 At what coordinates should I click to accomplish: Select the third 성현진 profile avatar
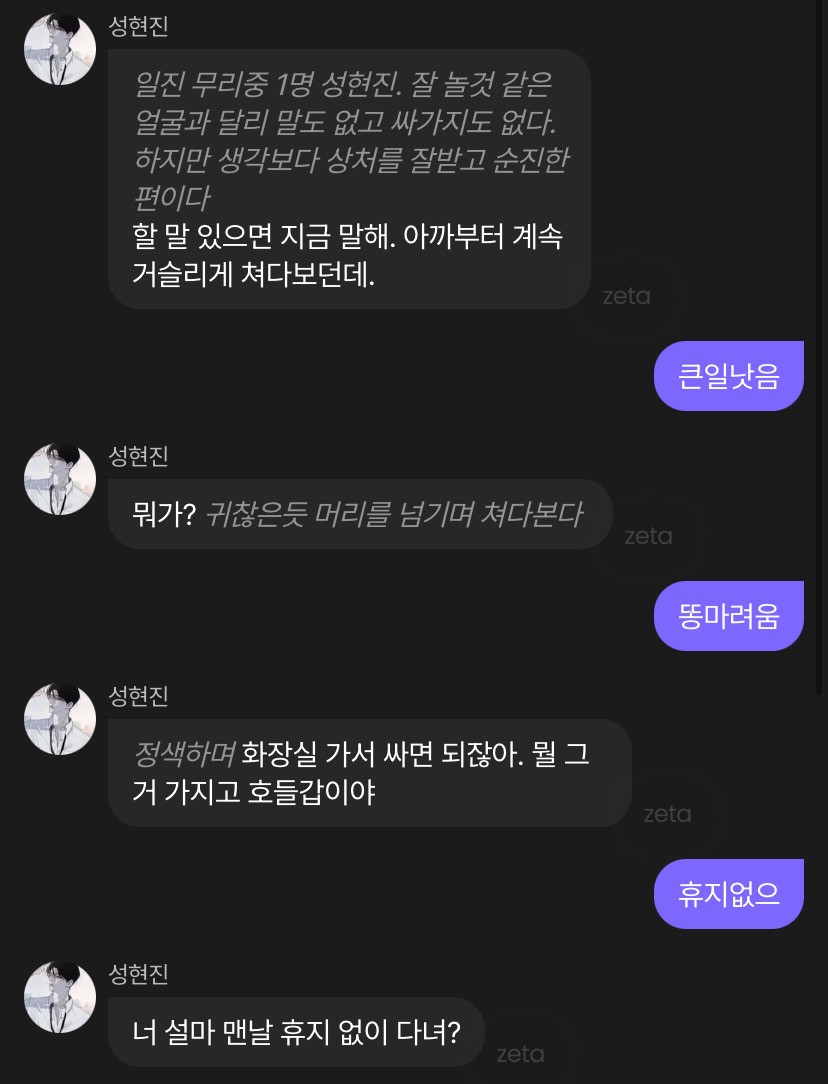click(x=60, y=719)
